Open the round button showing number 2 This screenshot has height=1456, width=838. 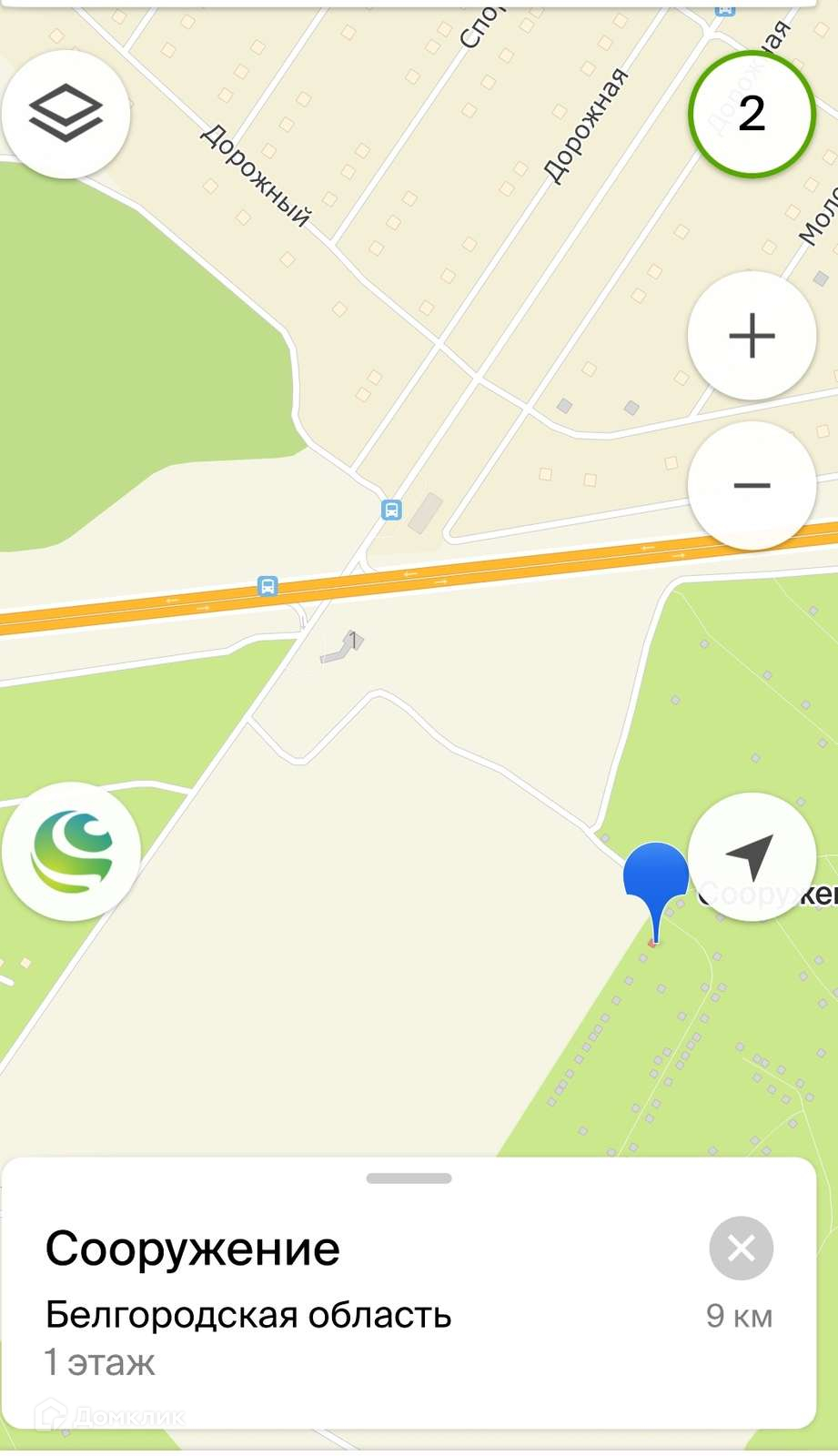(752, 114)
